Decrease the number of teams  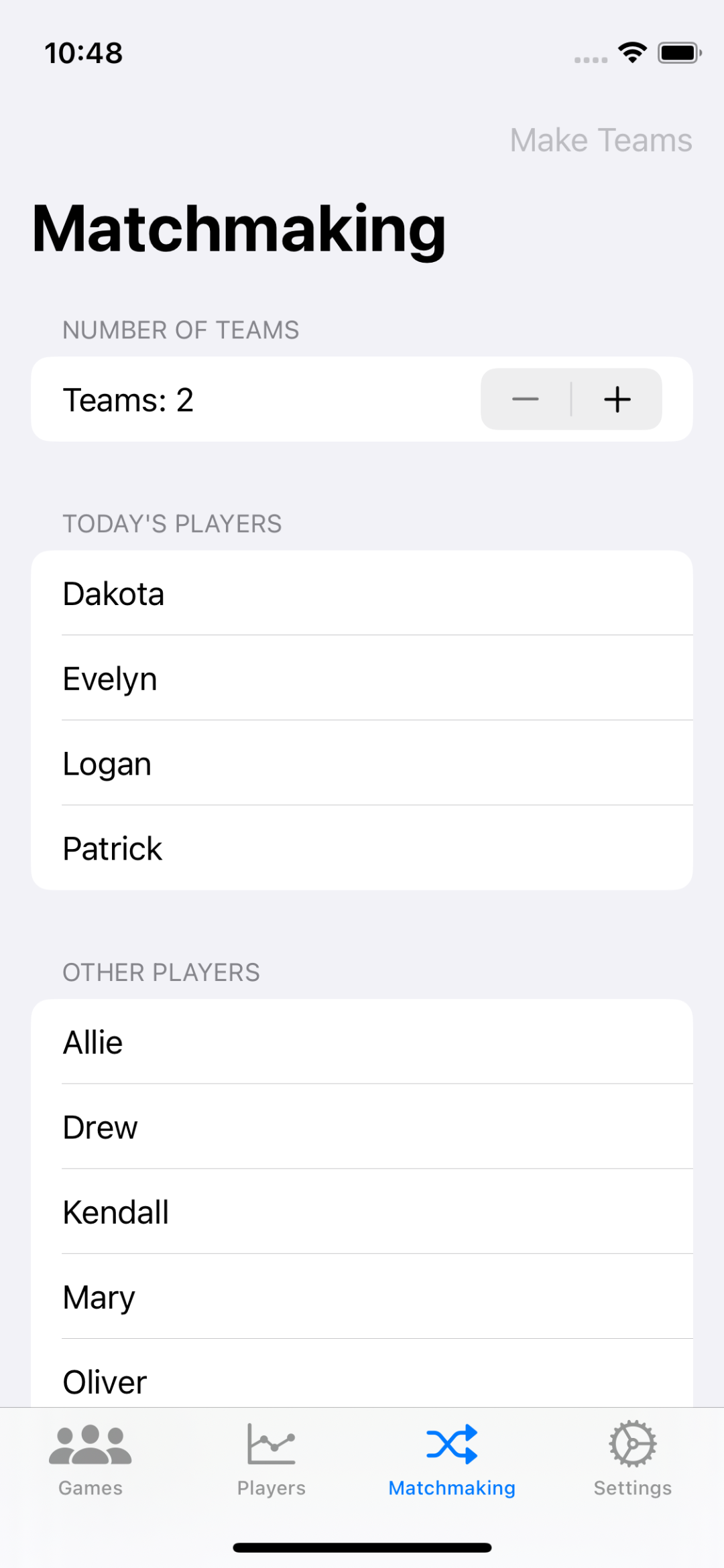tap(526, 399)
